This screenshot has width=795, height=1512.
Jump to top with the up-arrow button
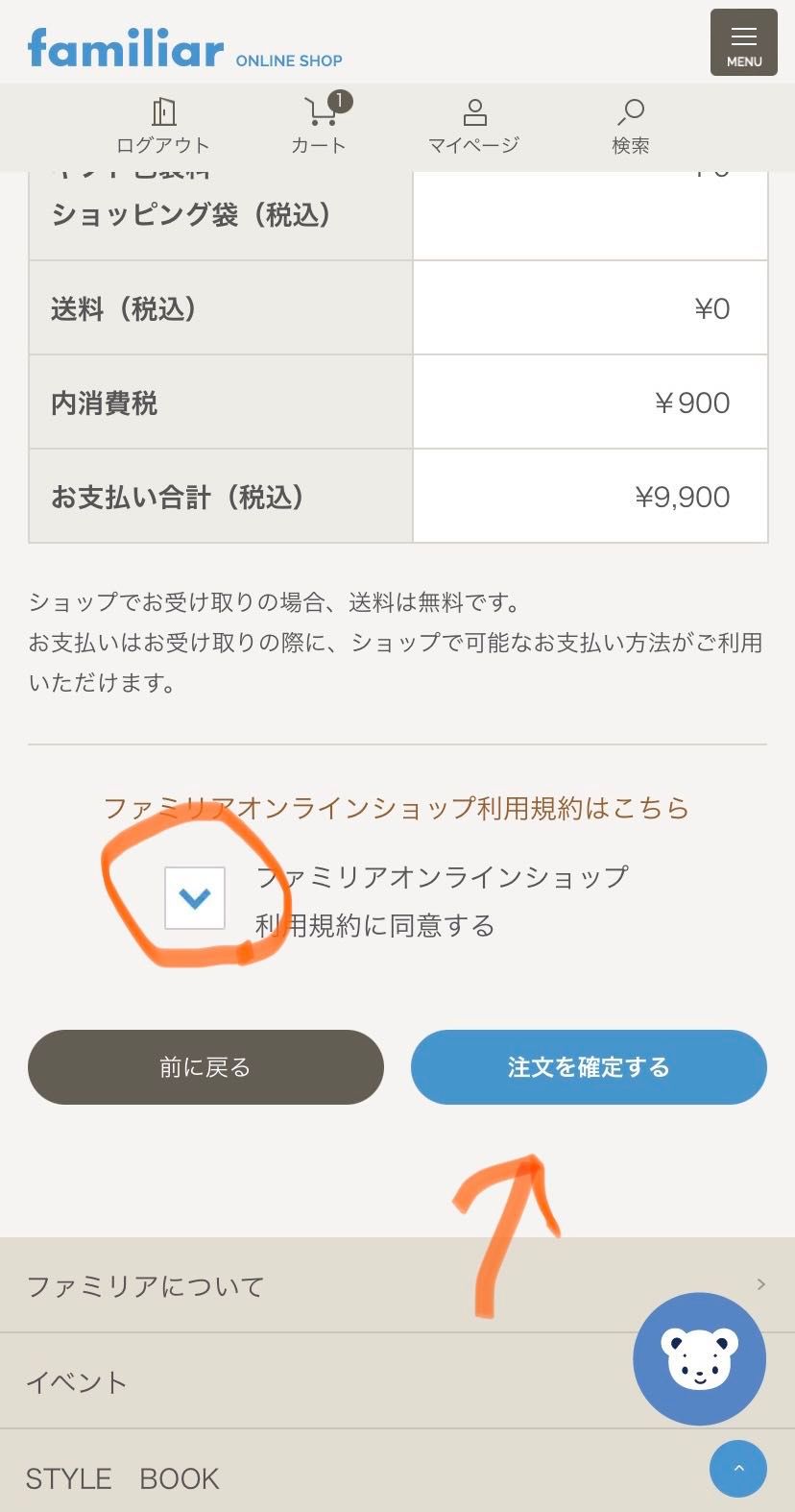(x=738, y=1469)
